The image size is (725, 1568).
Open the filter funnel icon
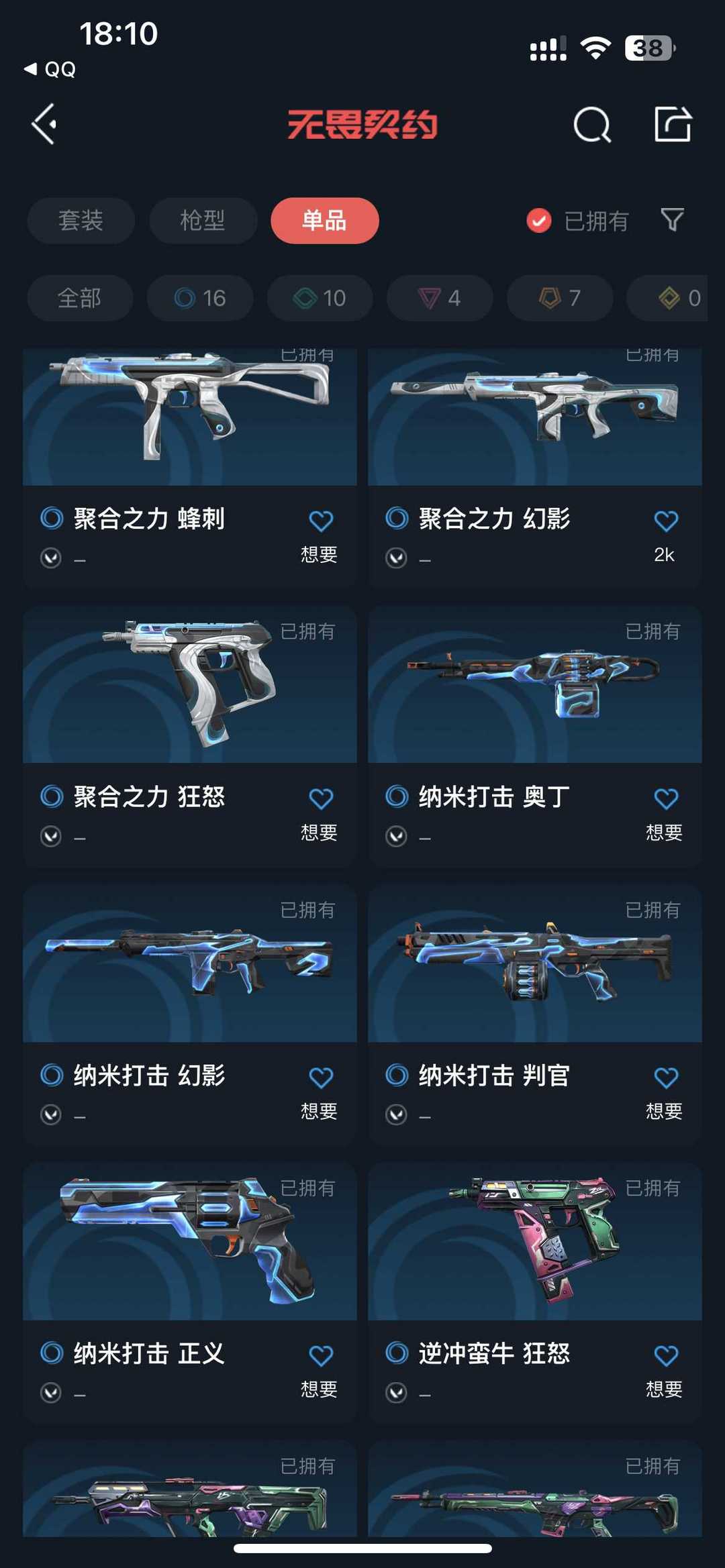(672, 219)
